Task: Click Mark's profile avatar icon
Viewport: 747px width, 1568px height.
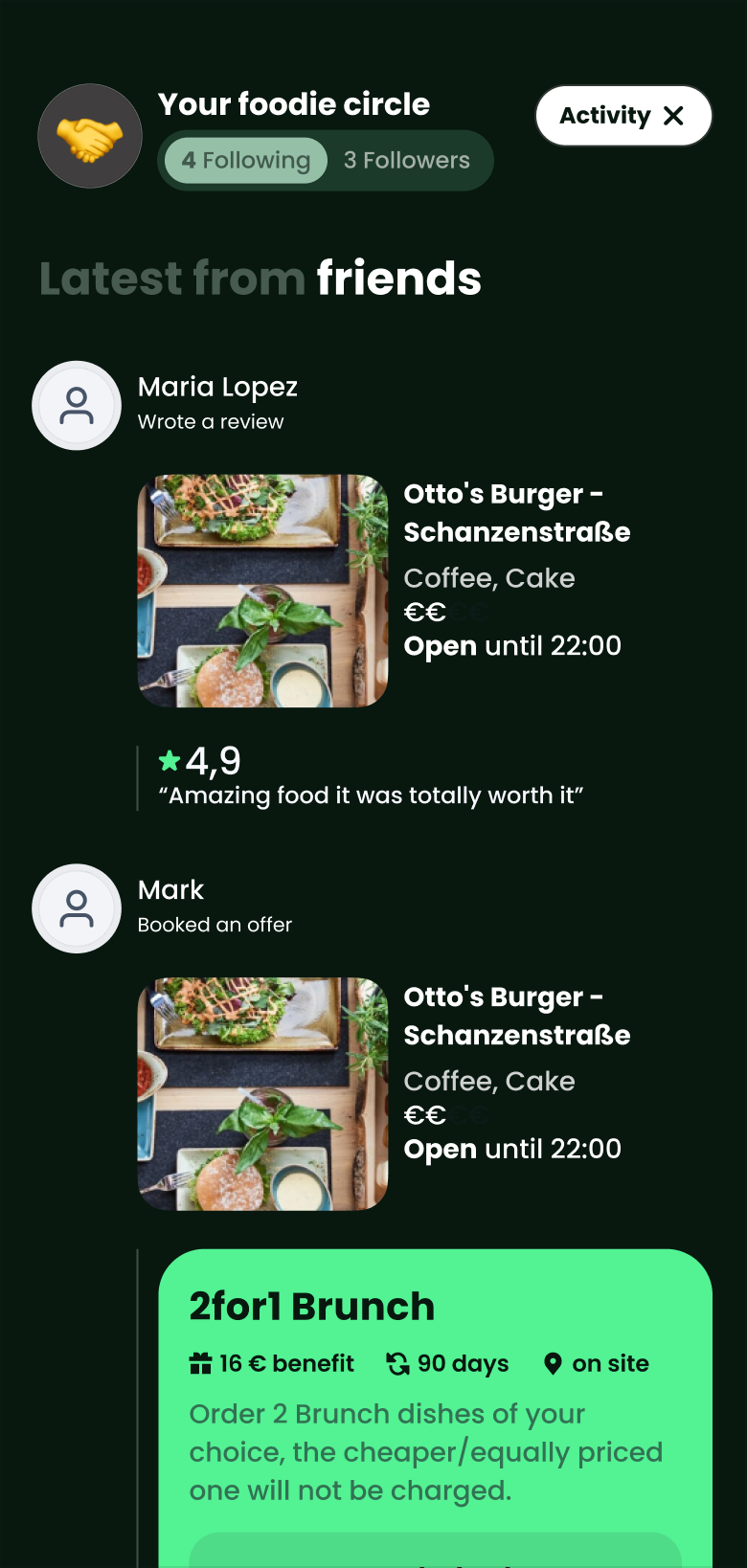Action: pos(76,907)
